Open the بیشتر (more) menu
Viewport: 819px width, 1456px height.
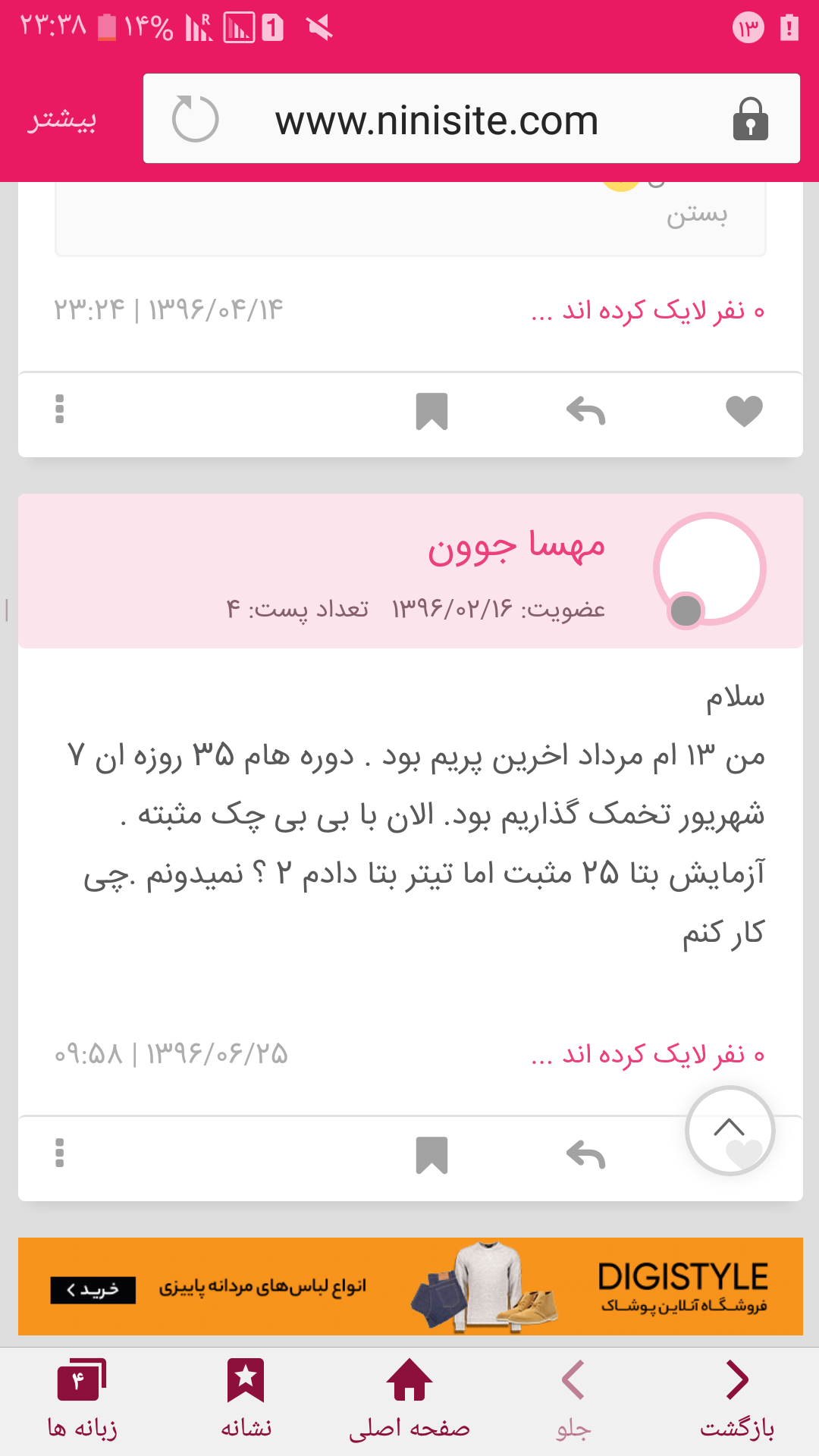pyautogui.click(x=62, y=120)
